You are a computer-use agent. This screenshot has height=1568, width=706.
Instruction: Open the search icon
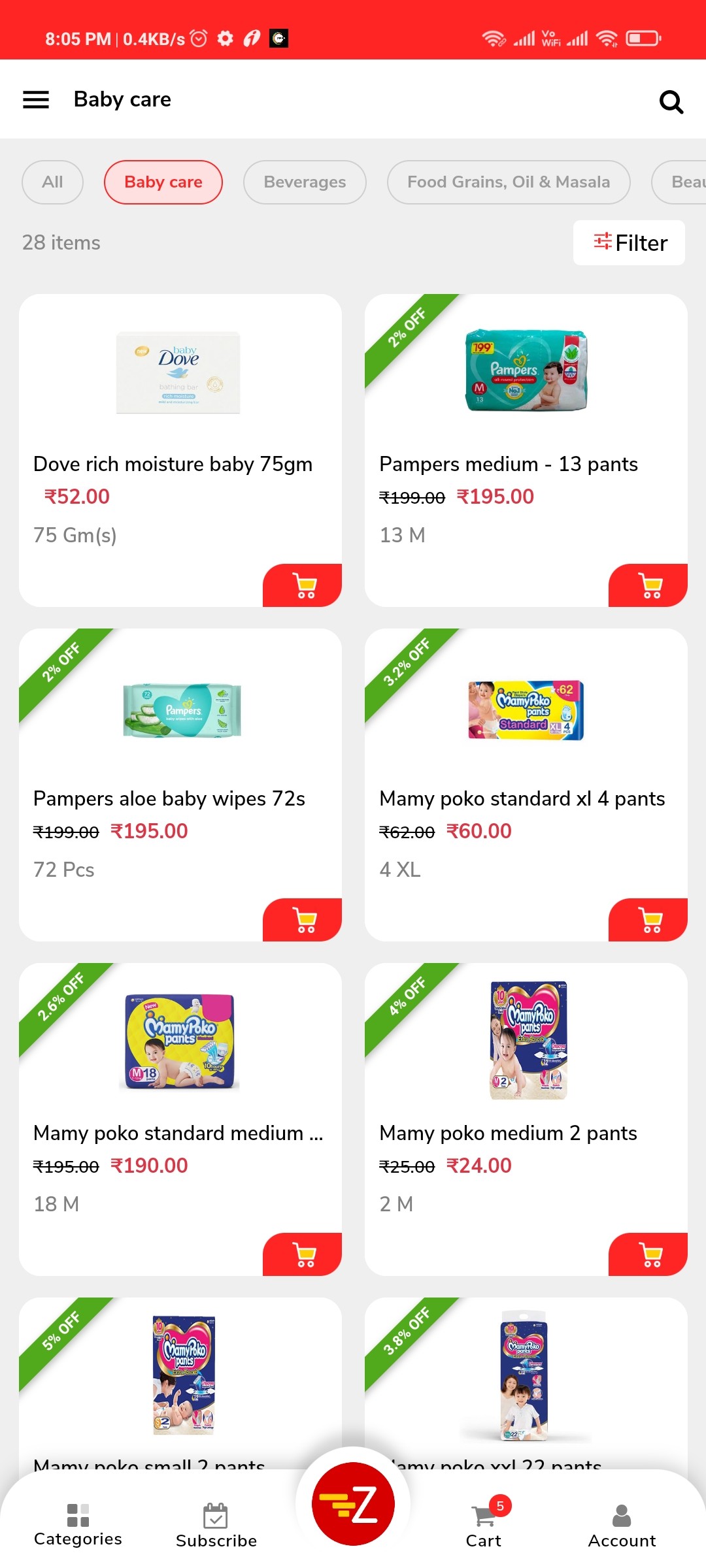coord(671,101)
